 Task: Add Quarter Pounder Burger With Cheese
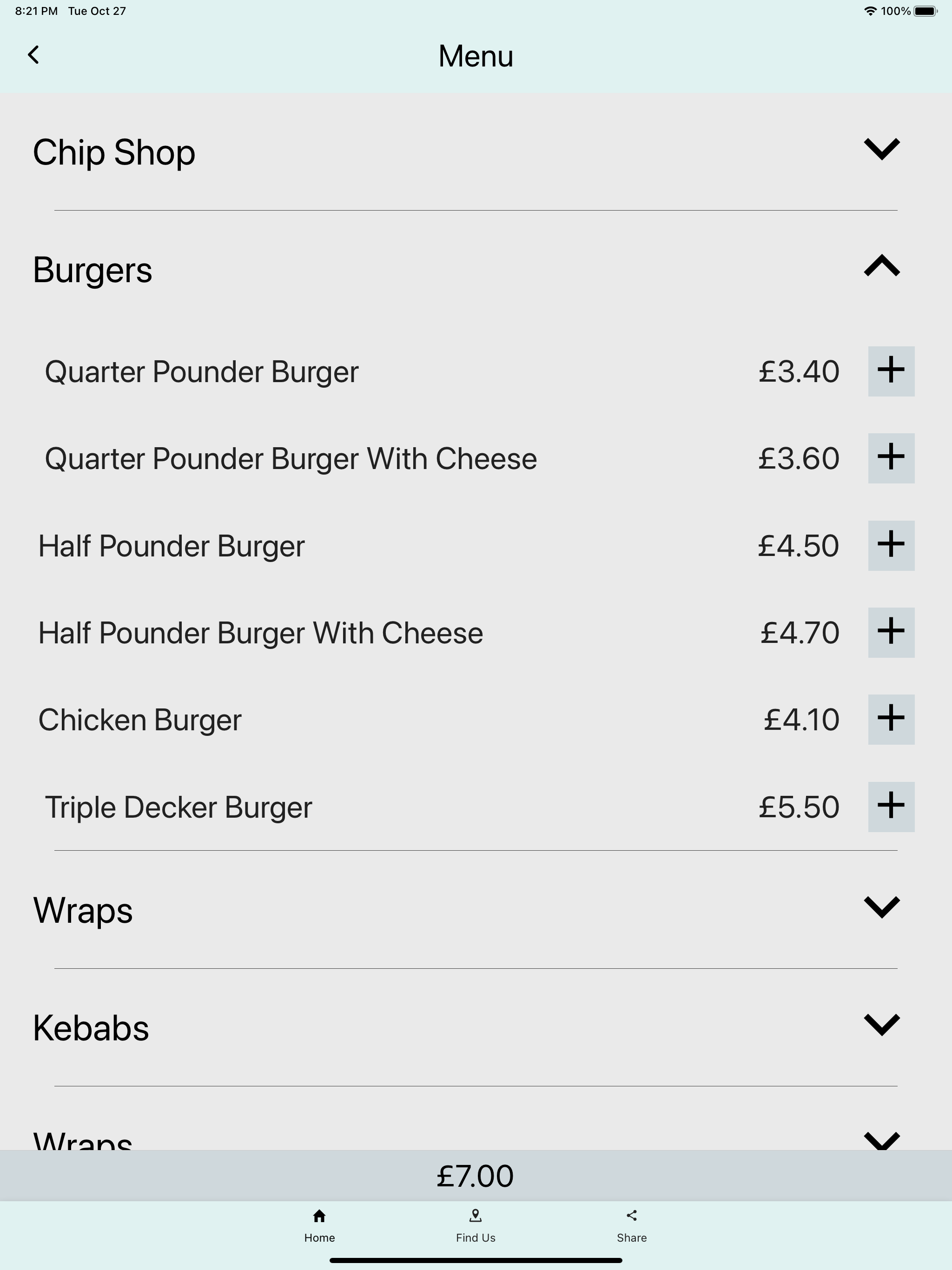pos(891,458)
